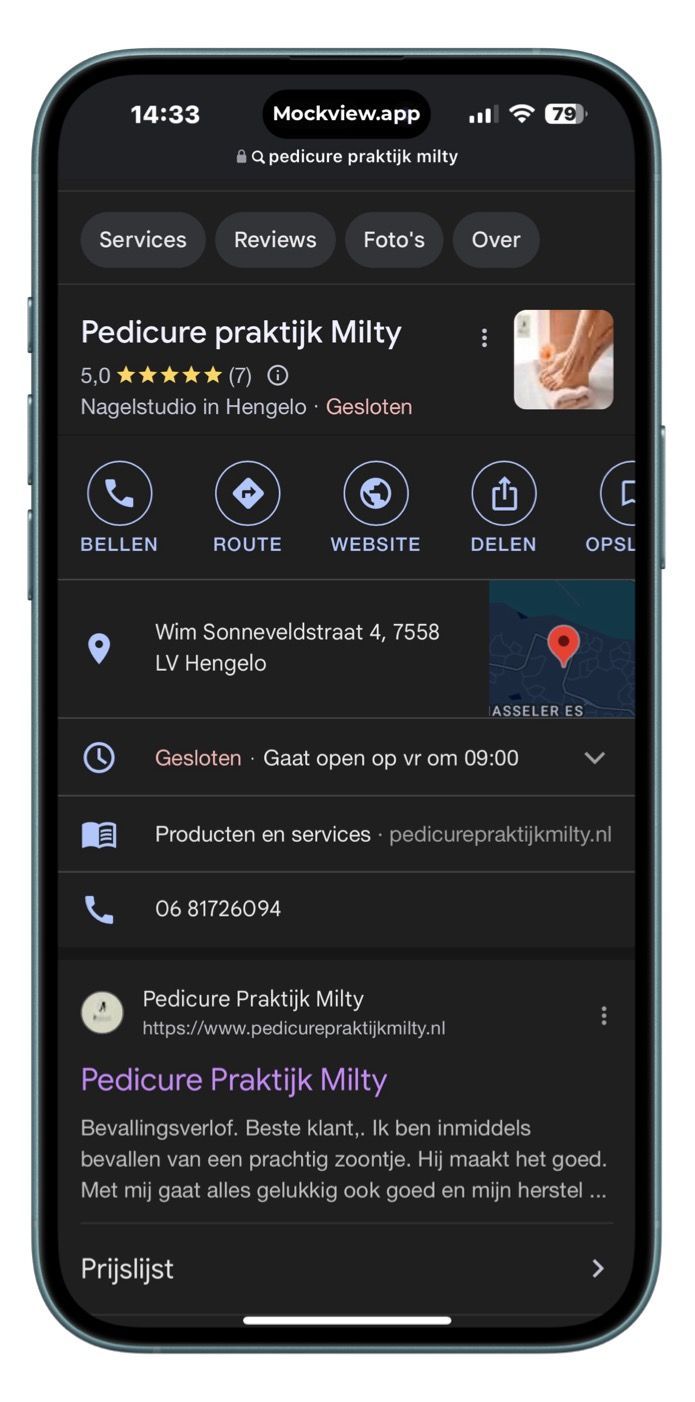Save the place with Opslaan button

618,495
